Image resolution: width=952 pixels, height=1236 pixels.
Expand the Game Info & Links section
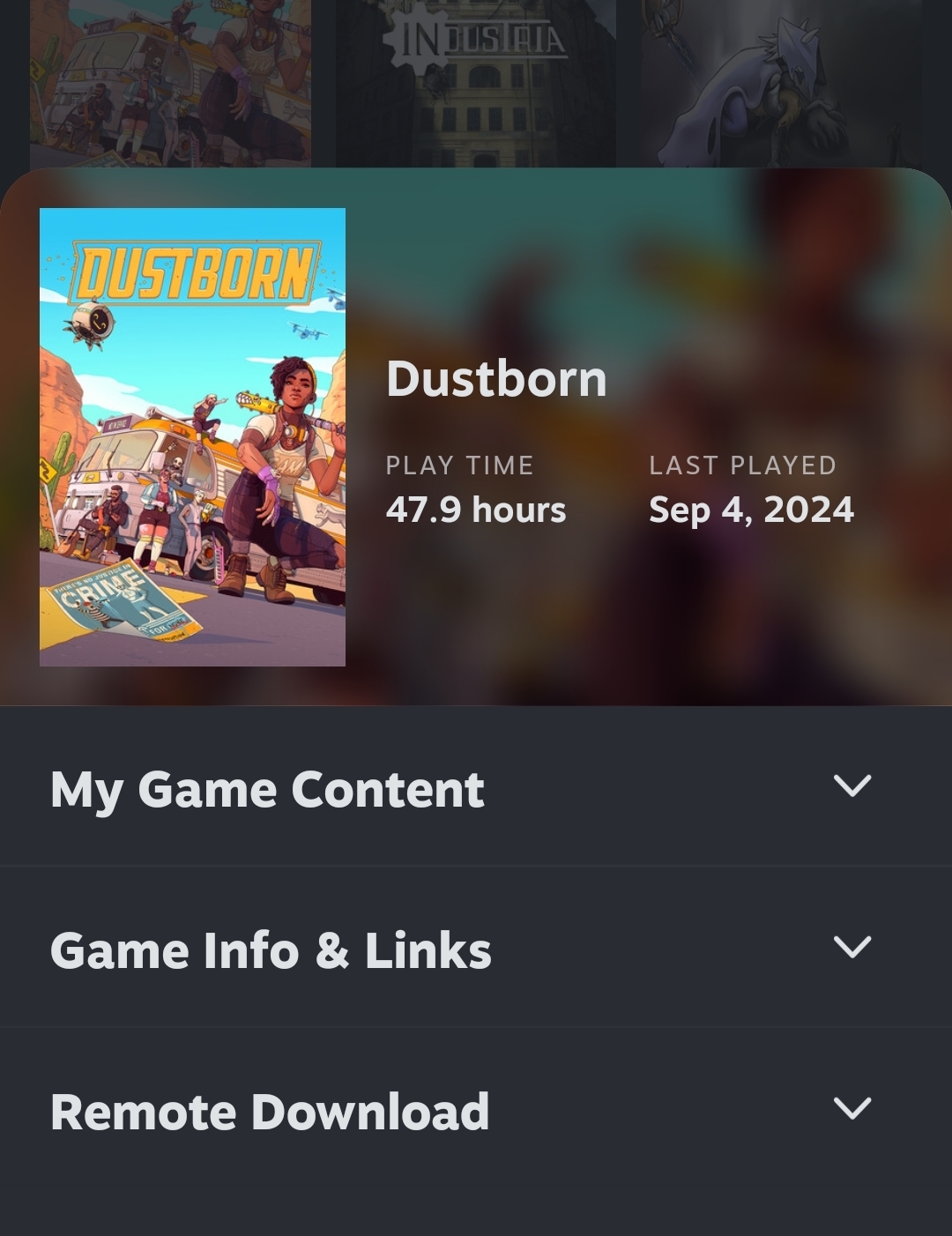476,947
